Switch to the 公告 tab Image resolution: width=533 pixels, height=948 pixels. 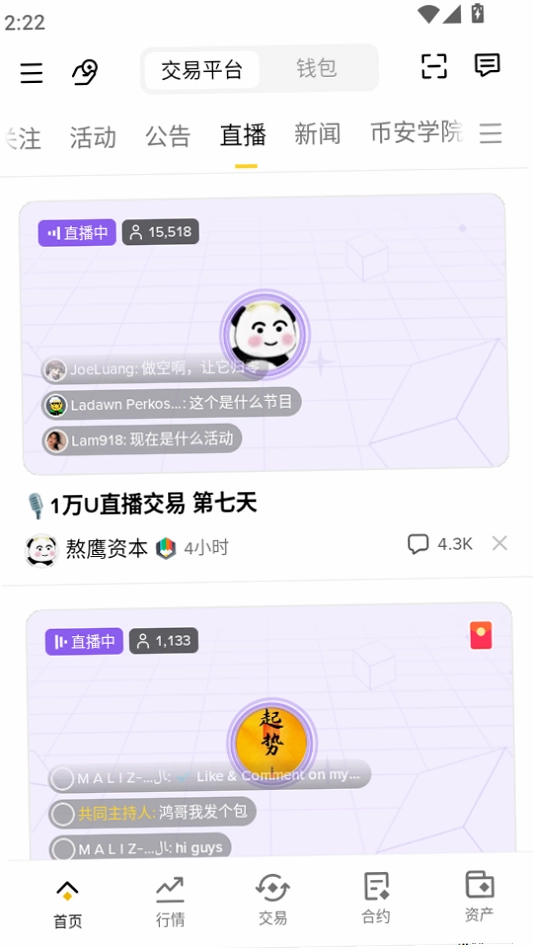coord(168,136)
